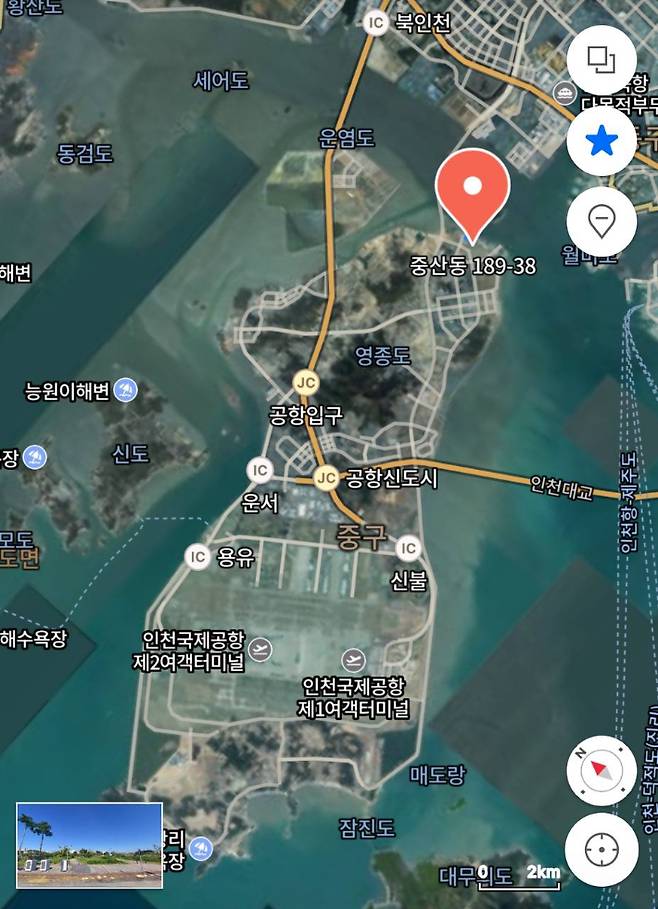Select the 인천국제공항 제2여객터미널 airport marker
Viewport: 658px width, 909px height.
pos(260,649)
